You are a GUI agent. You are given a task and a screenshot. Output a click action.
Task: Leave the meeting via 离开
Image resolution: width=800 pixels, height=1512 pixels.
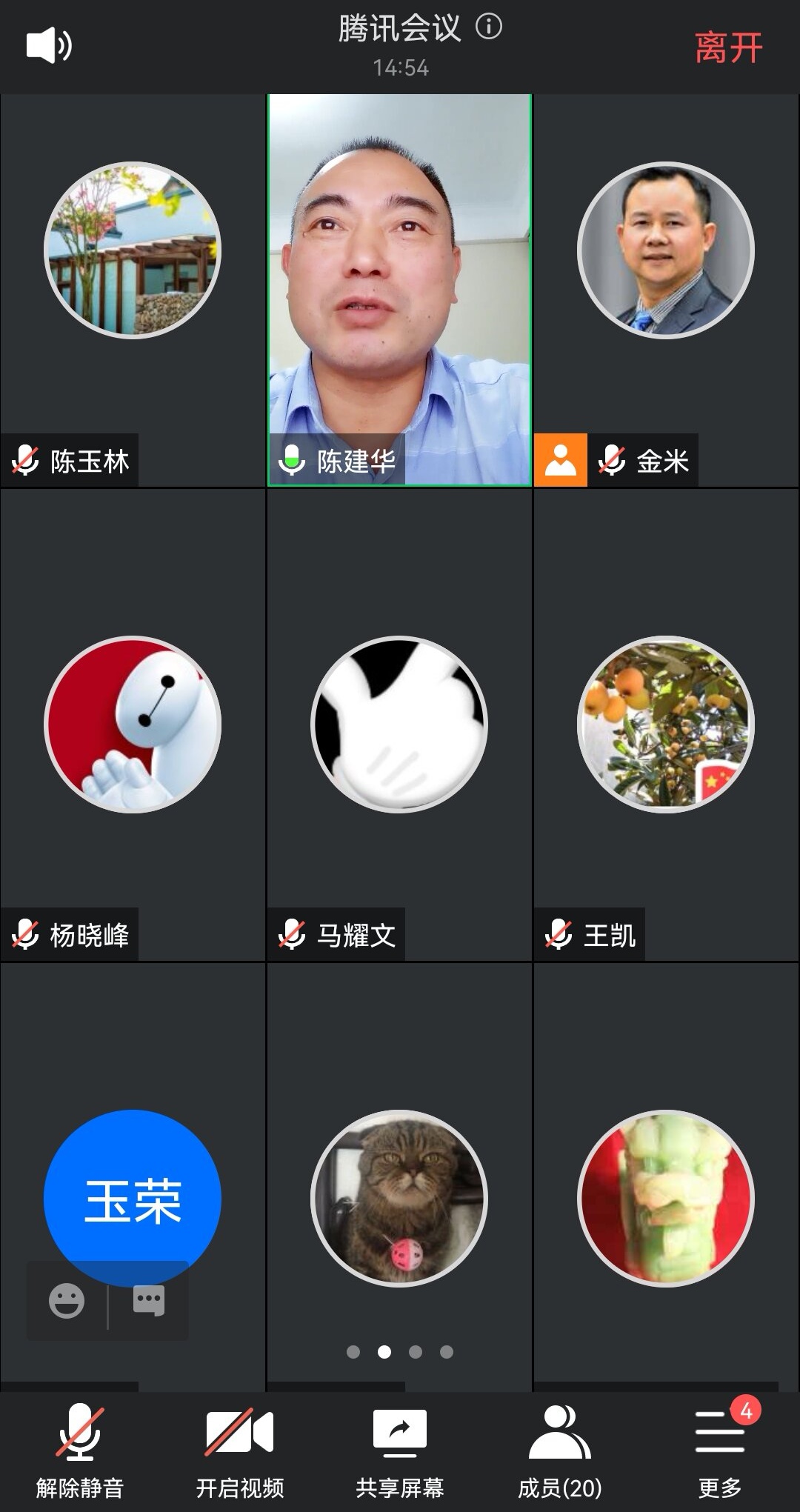tap(728, 48)
